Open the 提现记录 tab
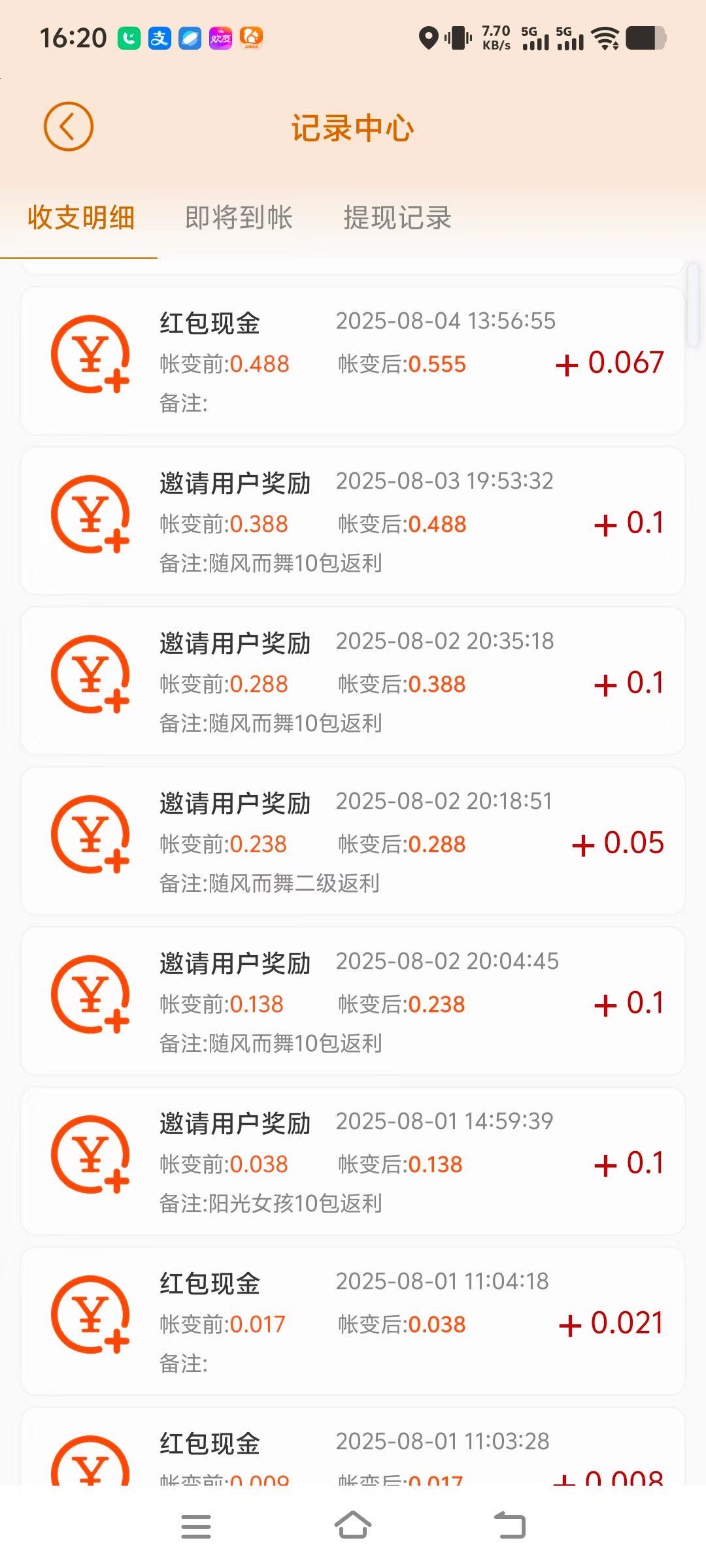This screenshot has height=1568, width=706. coord(397,218)
